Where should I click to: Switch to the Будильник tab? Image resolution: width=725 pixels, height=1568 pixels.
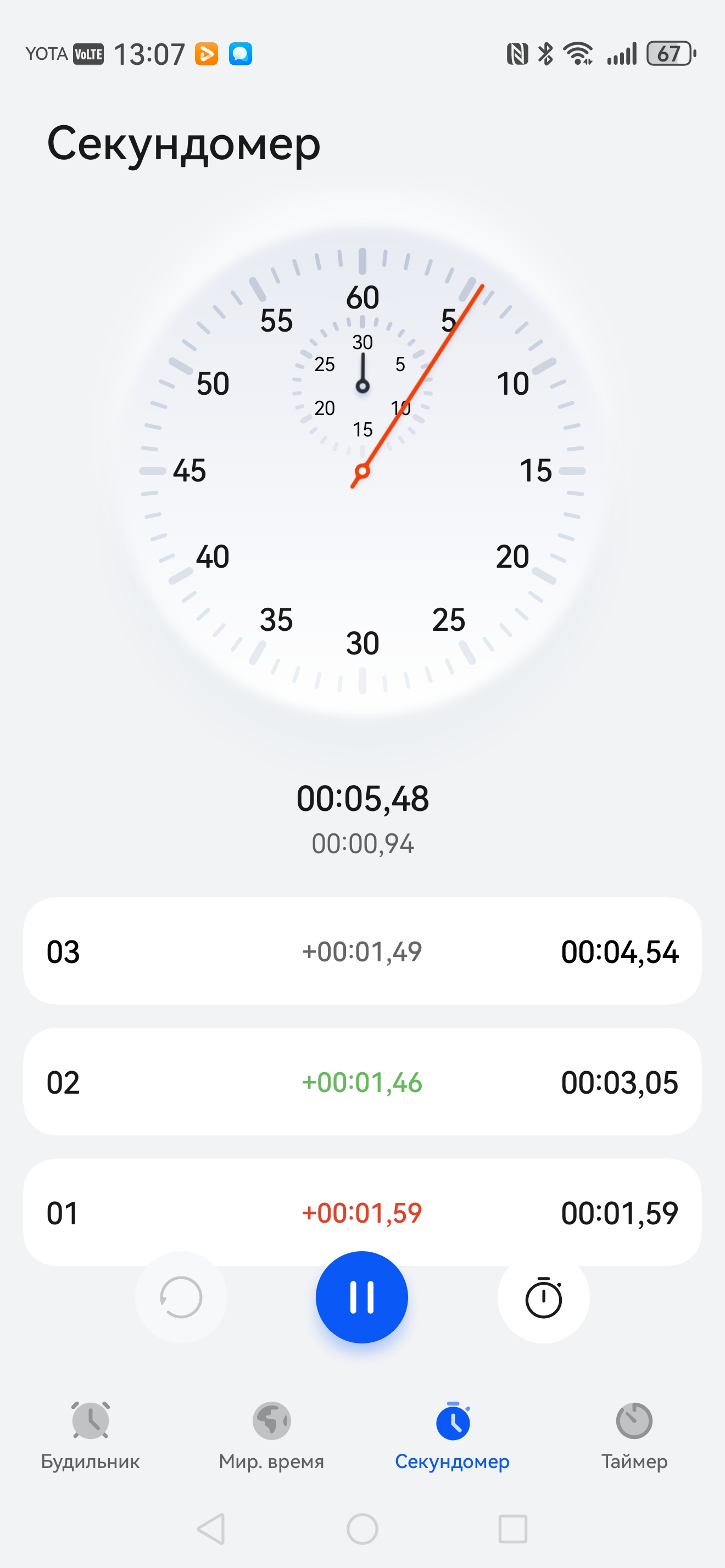[90, 1434]
